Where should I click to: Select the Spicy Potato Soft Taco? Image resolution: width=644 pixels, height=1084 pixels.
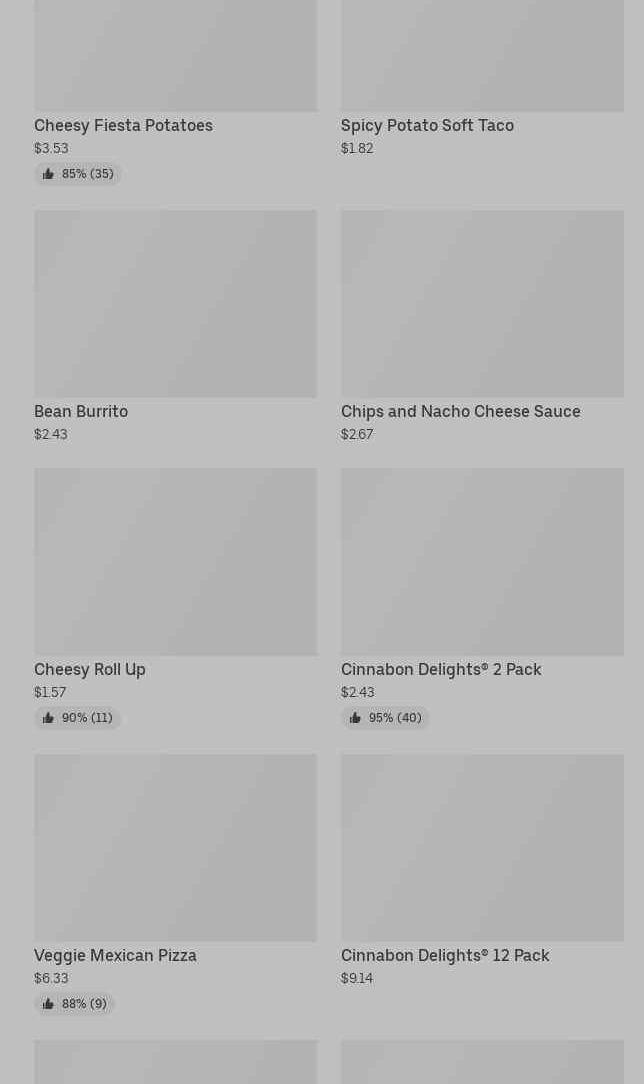(427, 125)
